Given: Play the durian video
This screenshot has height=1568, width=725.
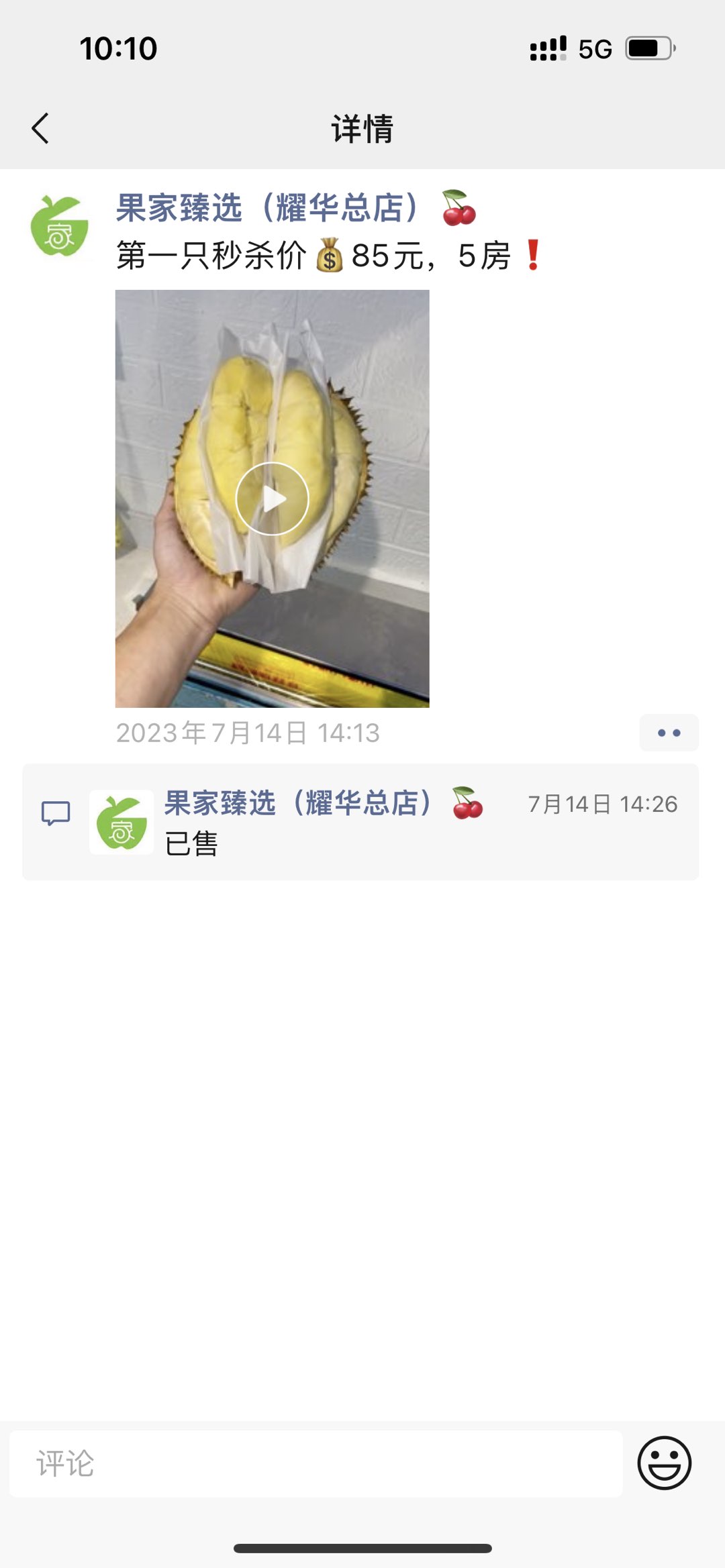Looking at the screenshot, I should pyautogui.click(x=272, y=499).
